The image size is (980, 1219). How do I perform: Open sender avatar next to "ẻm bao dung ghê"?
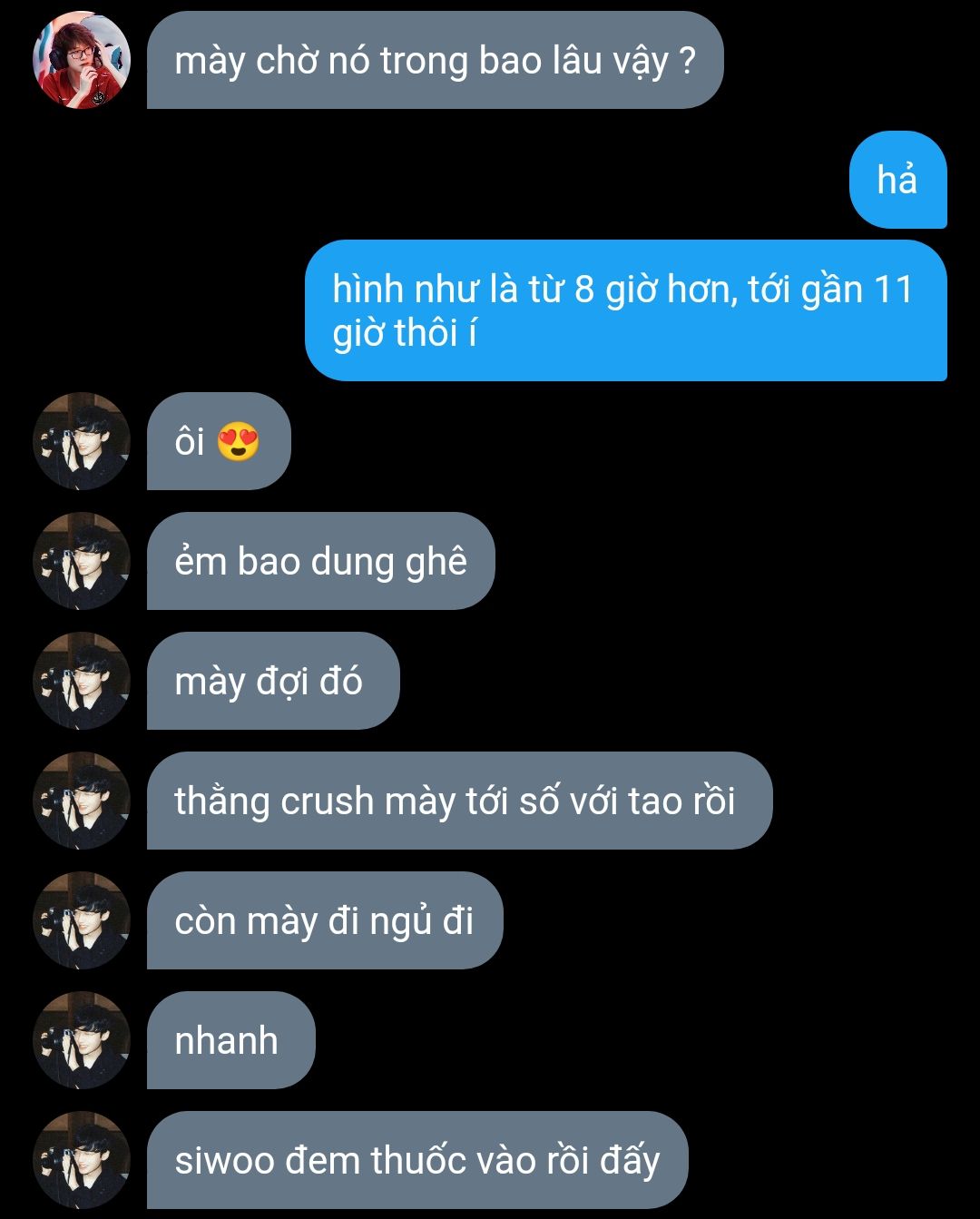click(81, 561)
